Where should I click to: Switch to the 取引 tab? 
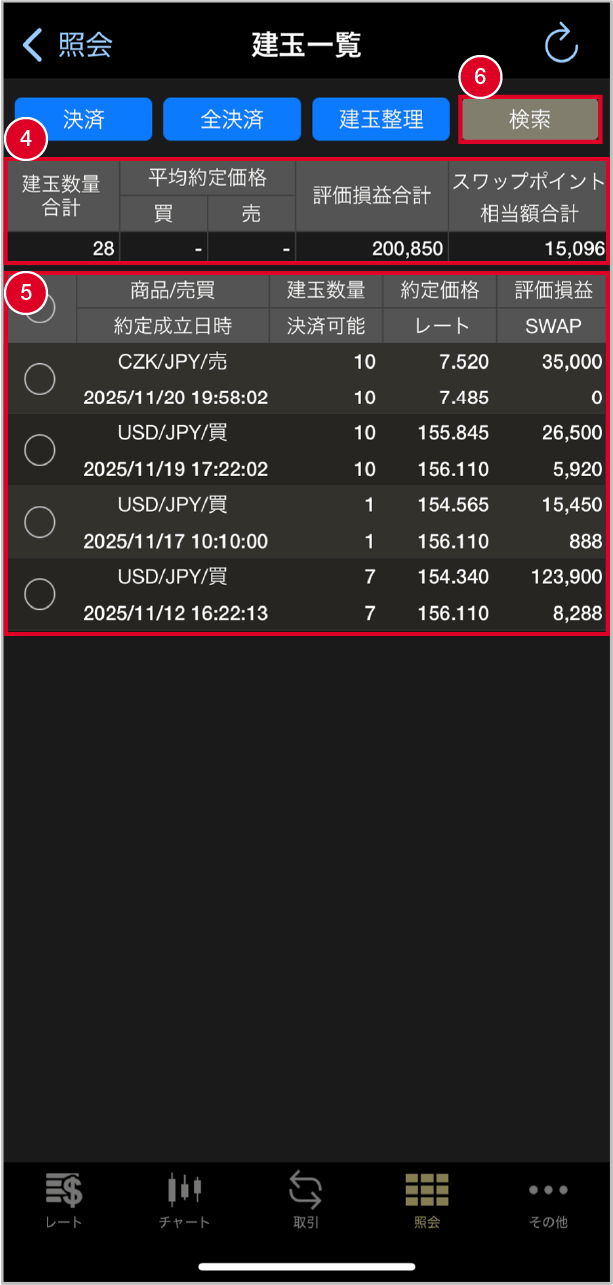click(306, 1201)
